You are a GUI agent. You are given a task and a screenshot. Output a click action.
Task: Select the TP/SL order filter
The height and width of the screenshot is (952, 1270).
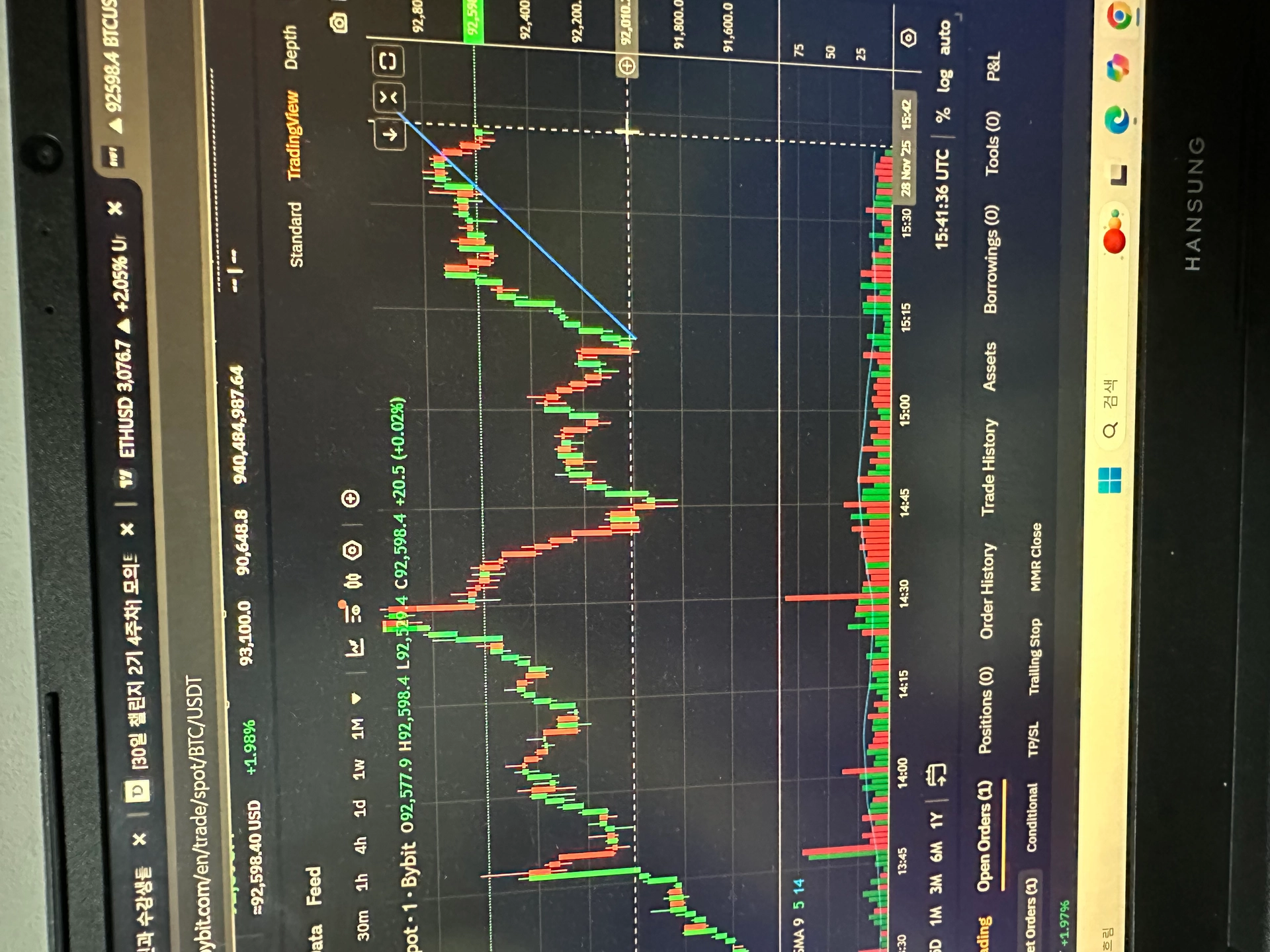(x=1033, y=738)
